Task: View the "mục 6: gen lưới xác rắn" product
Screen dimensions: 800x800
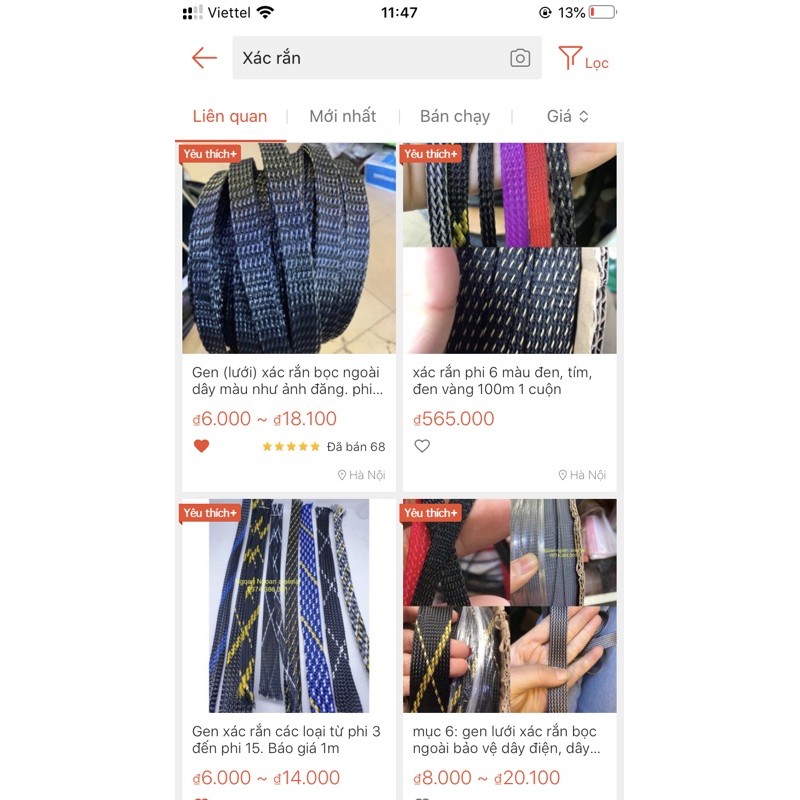Action: coord(510,606)
